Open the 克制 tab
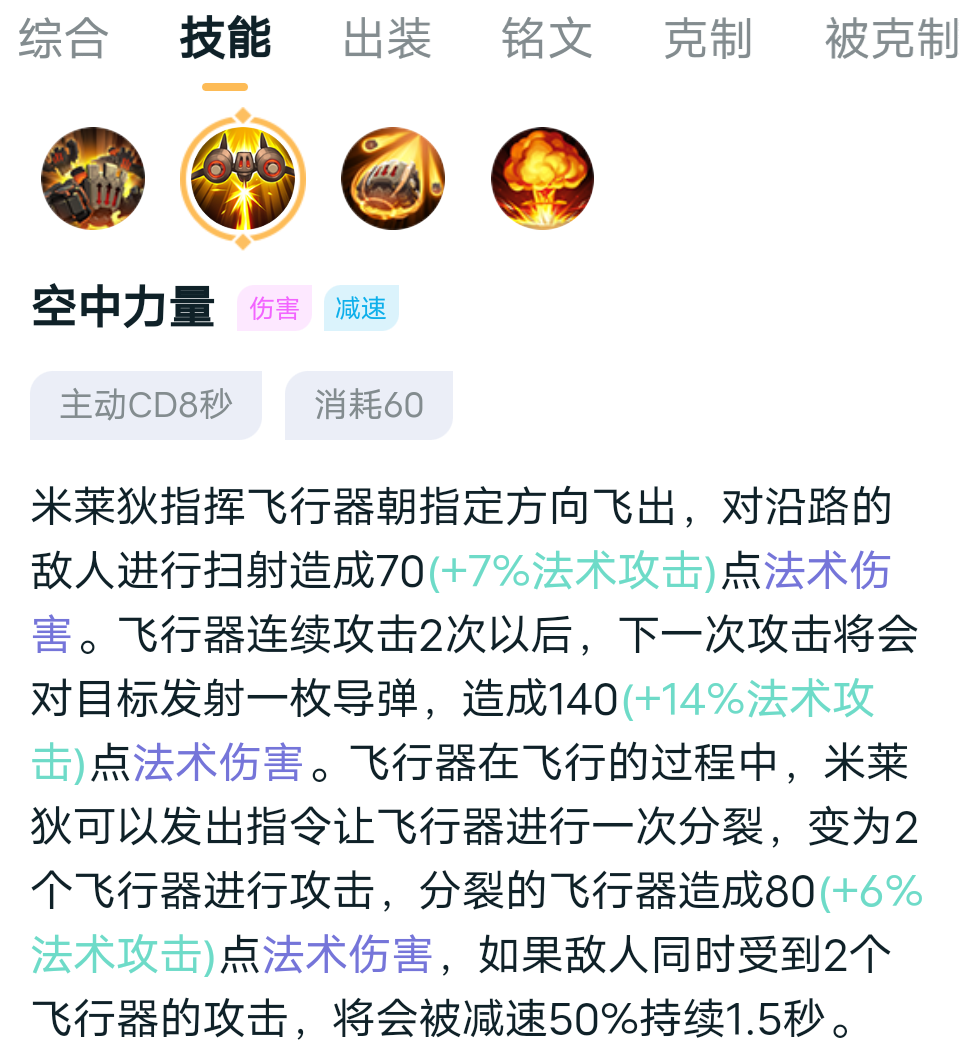 pos(708,39)
